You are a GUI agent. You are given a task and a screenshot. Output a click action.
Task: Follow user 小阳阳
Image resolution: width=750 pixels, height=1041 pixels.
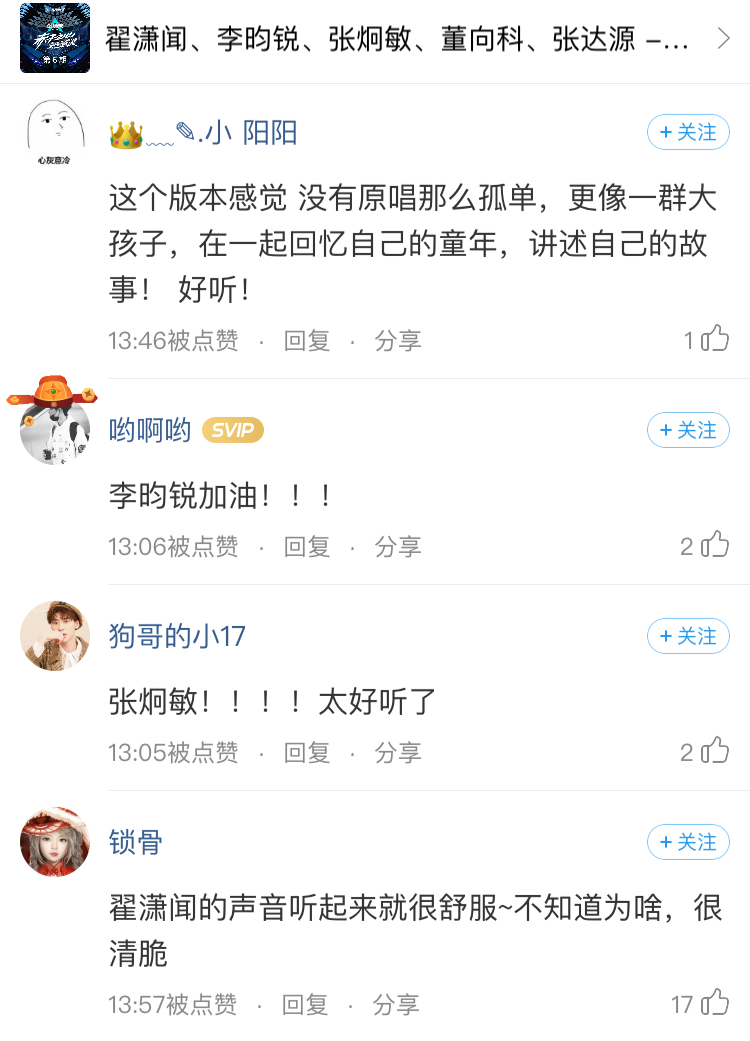point(688,132)
